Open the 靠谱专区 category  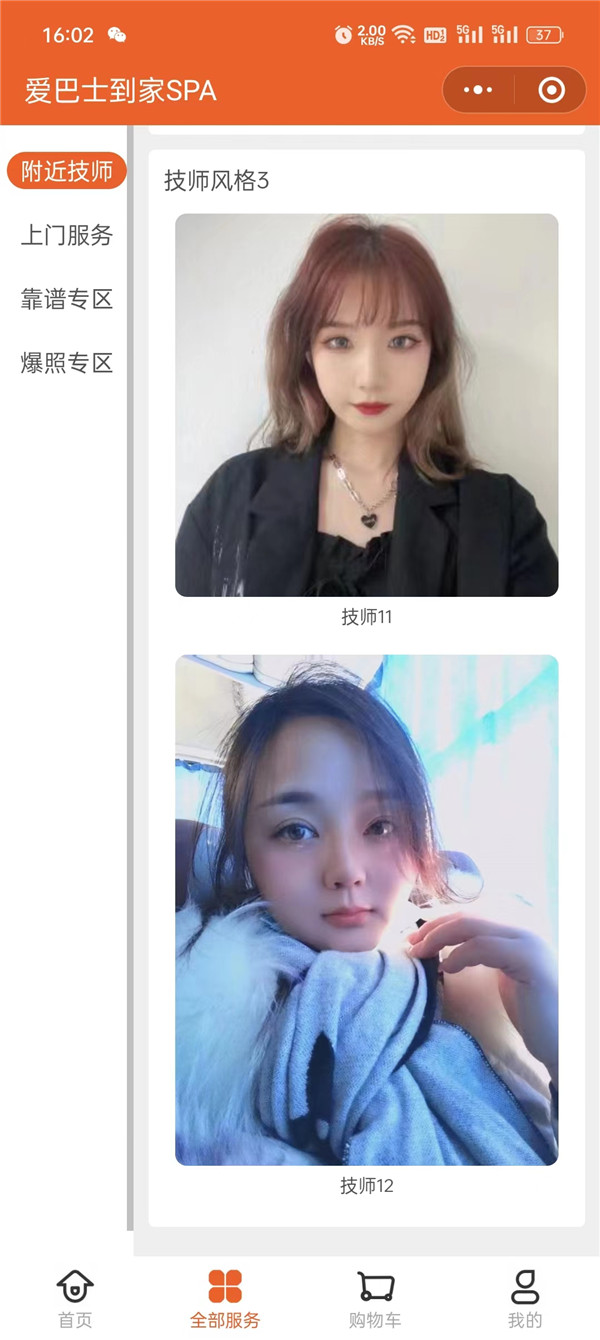click(67, 299)
